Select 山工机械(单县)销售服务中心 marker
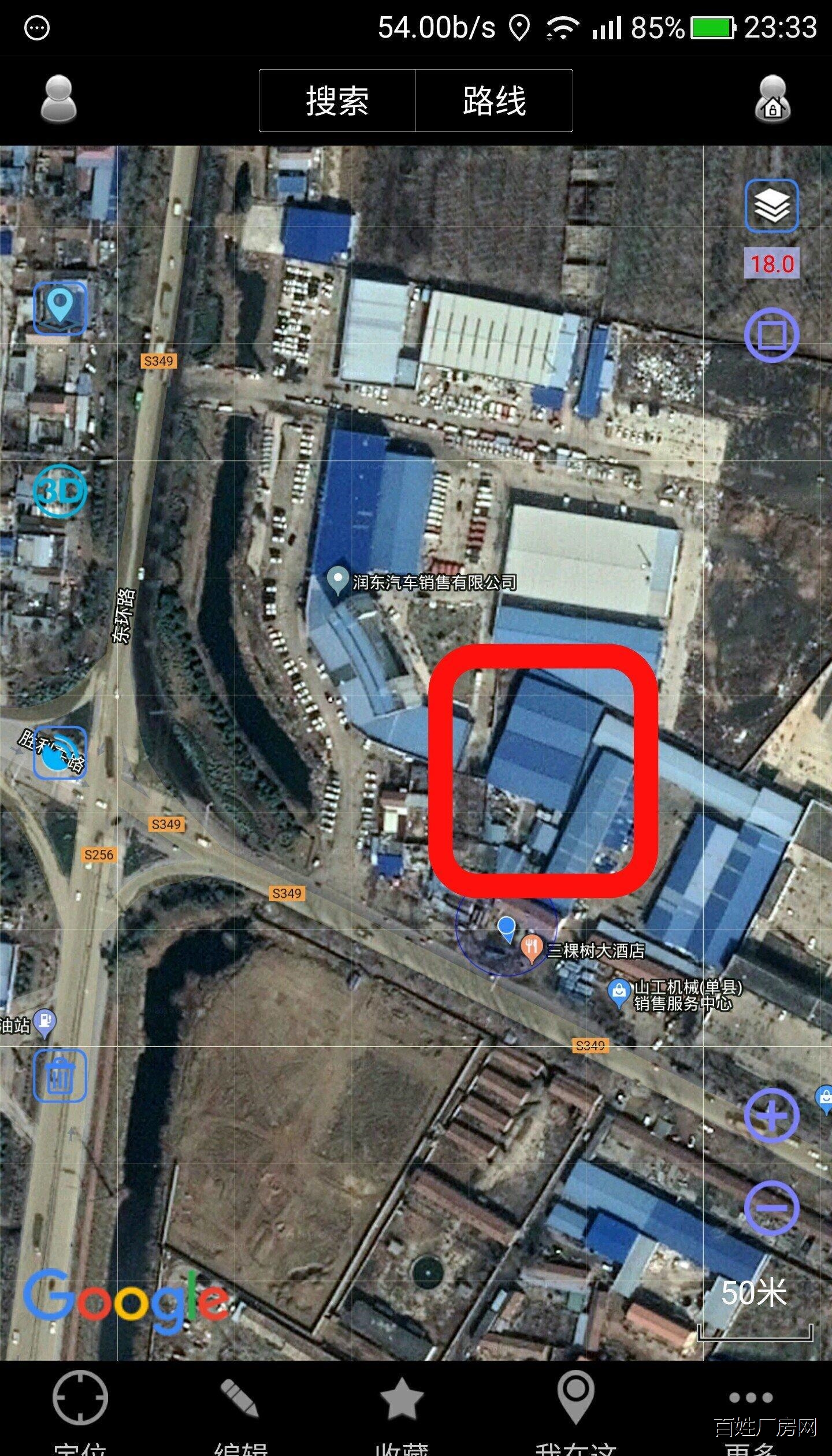 tap(619, 991)
